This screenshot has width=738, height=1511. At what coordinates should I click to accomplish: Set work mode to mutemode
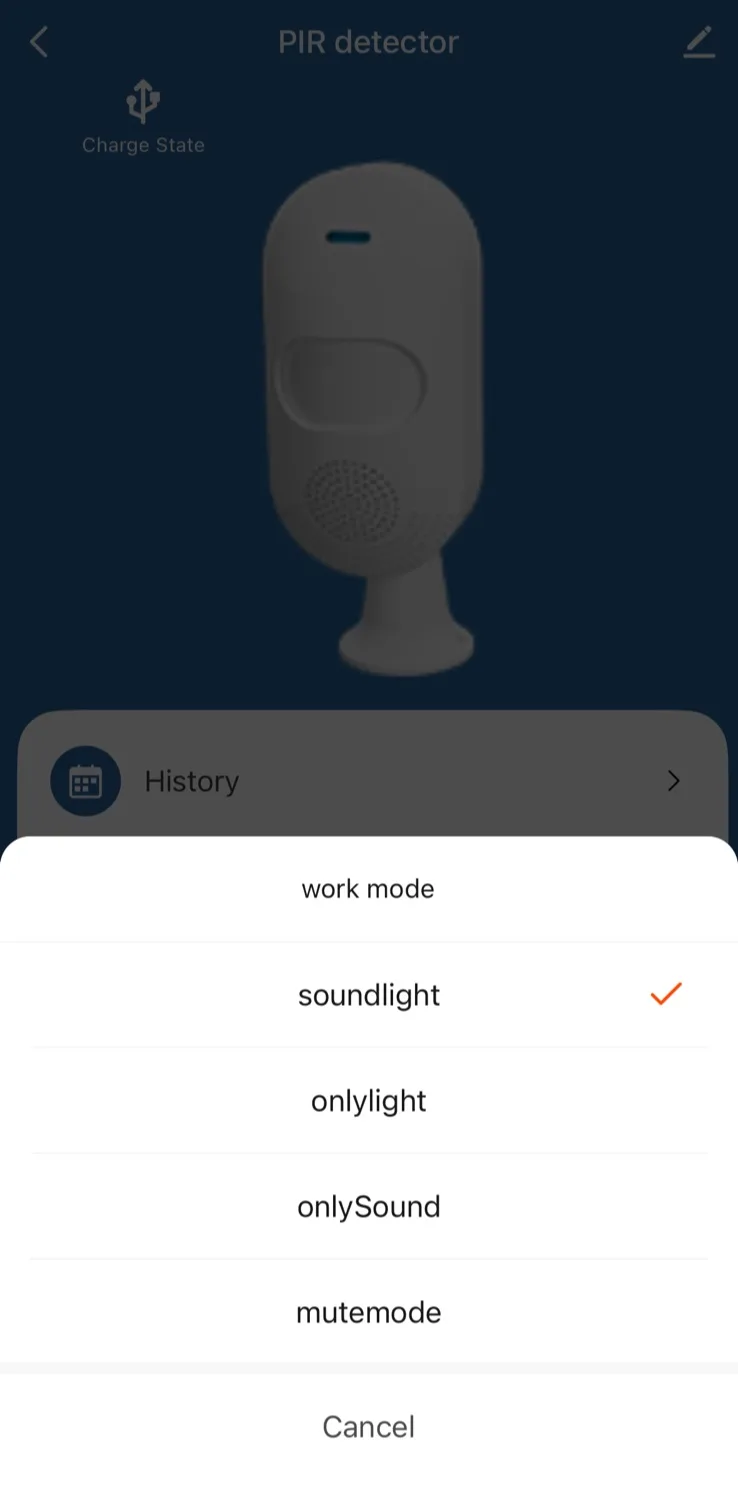click(x=369, y=1312)
